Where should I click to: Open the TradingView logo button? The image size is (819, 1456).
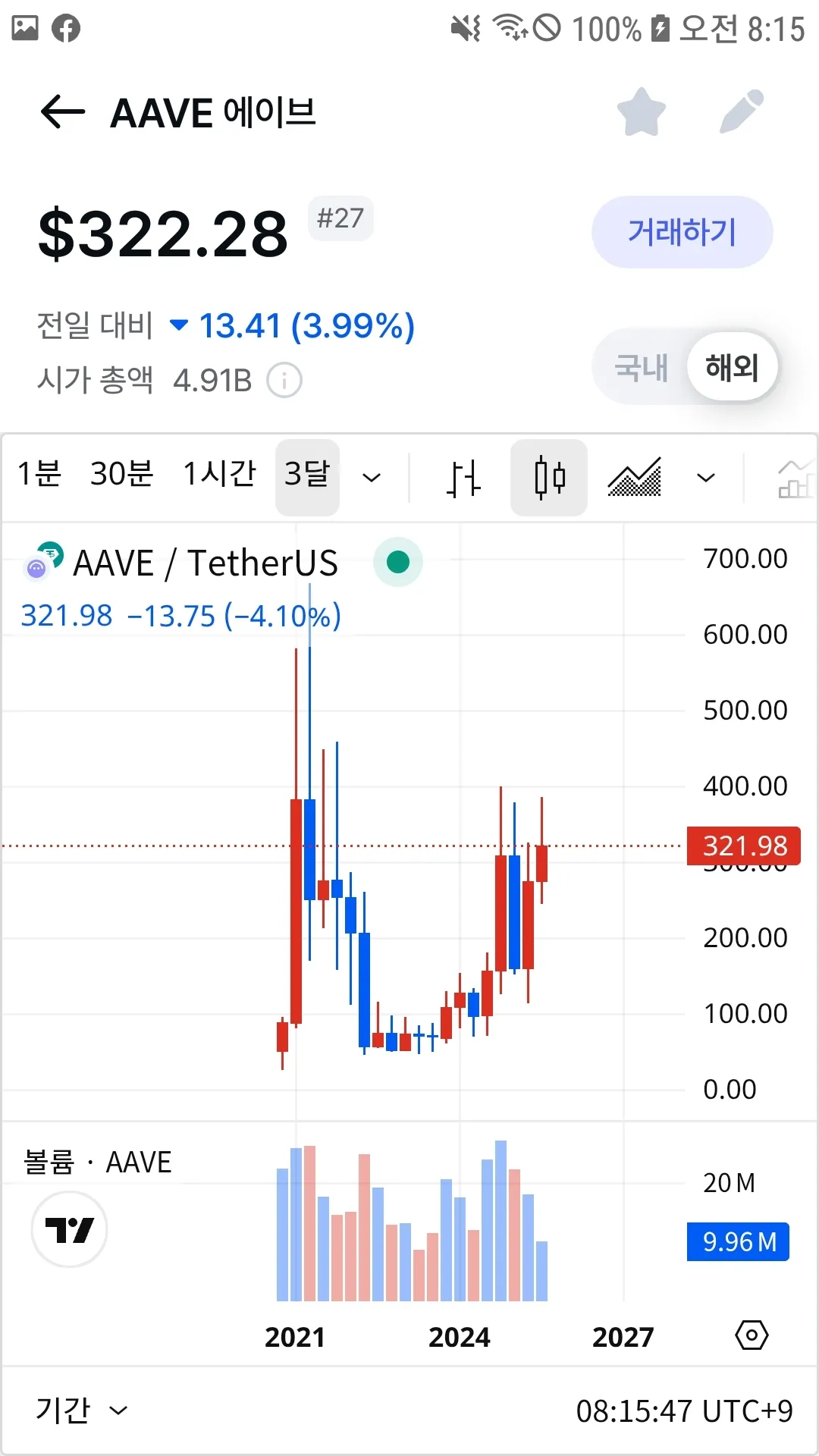69,1229
